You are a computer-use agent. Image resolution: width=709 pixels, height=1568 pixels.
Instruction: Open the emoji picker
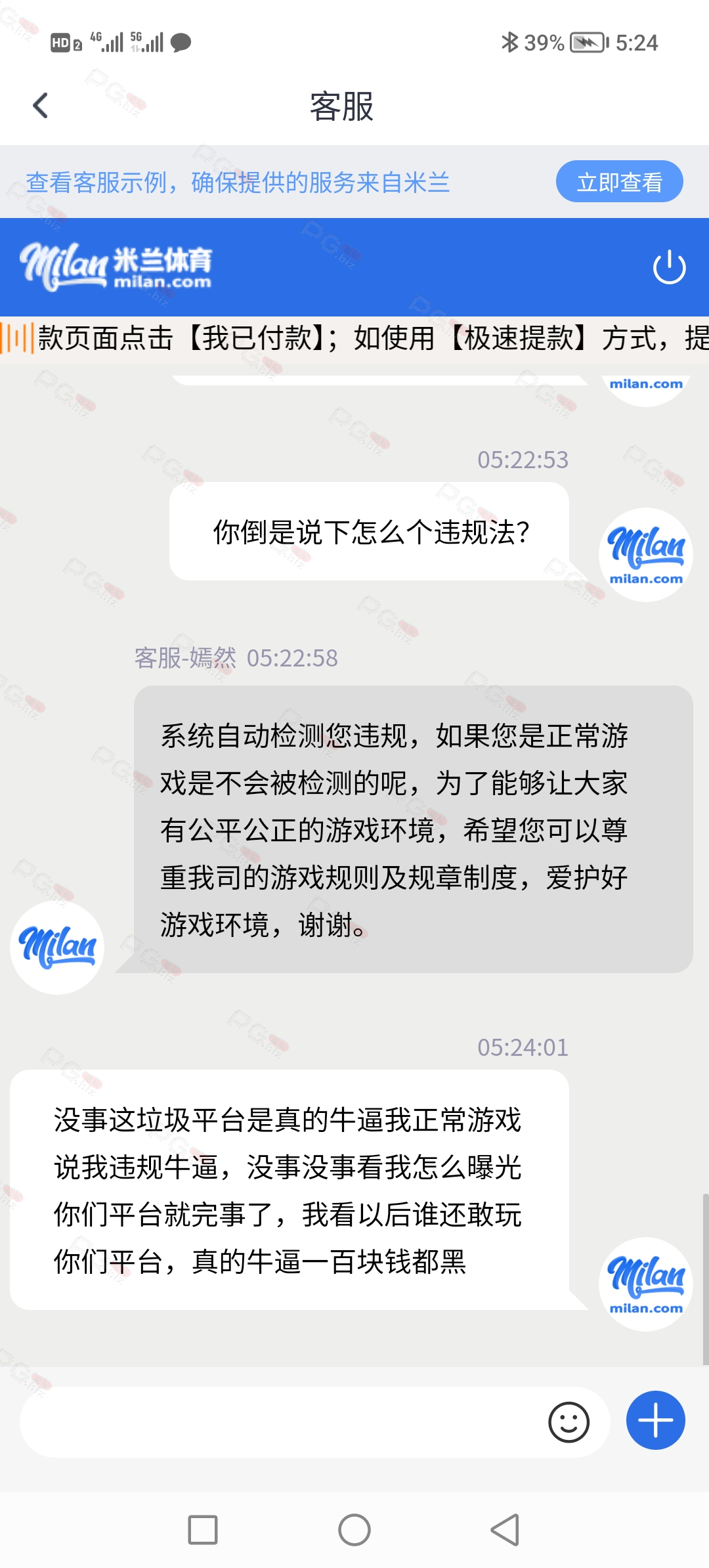click(x=569, y=1422)
